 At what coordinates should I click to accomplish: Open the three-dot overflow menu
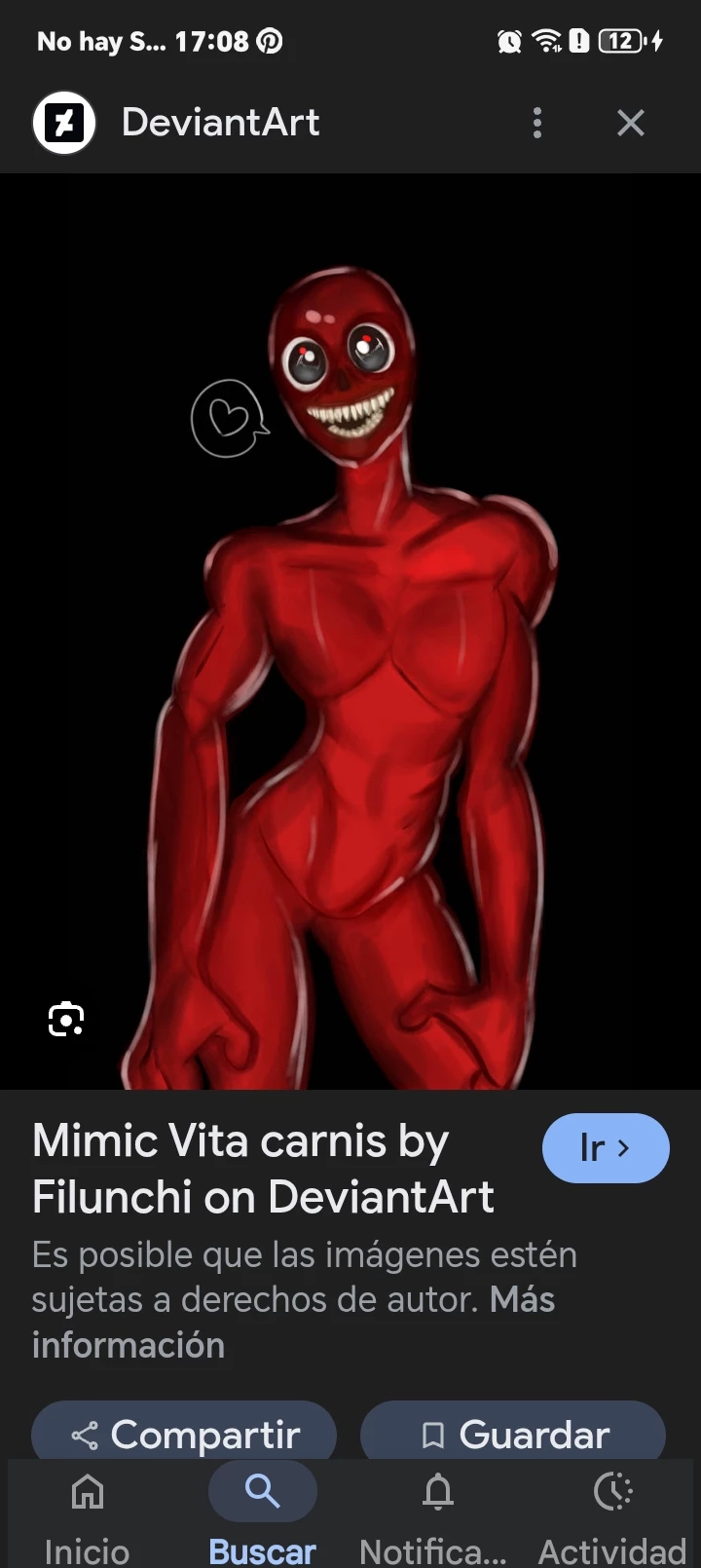537,123
